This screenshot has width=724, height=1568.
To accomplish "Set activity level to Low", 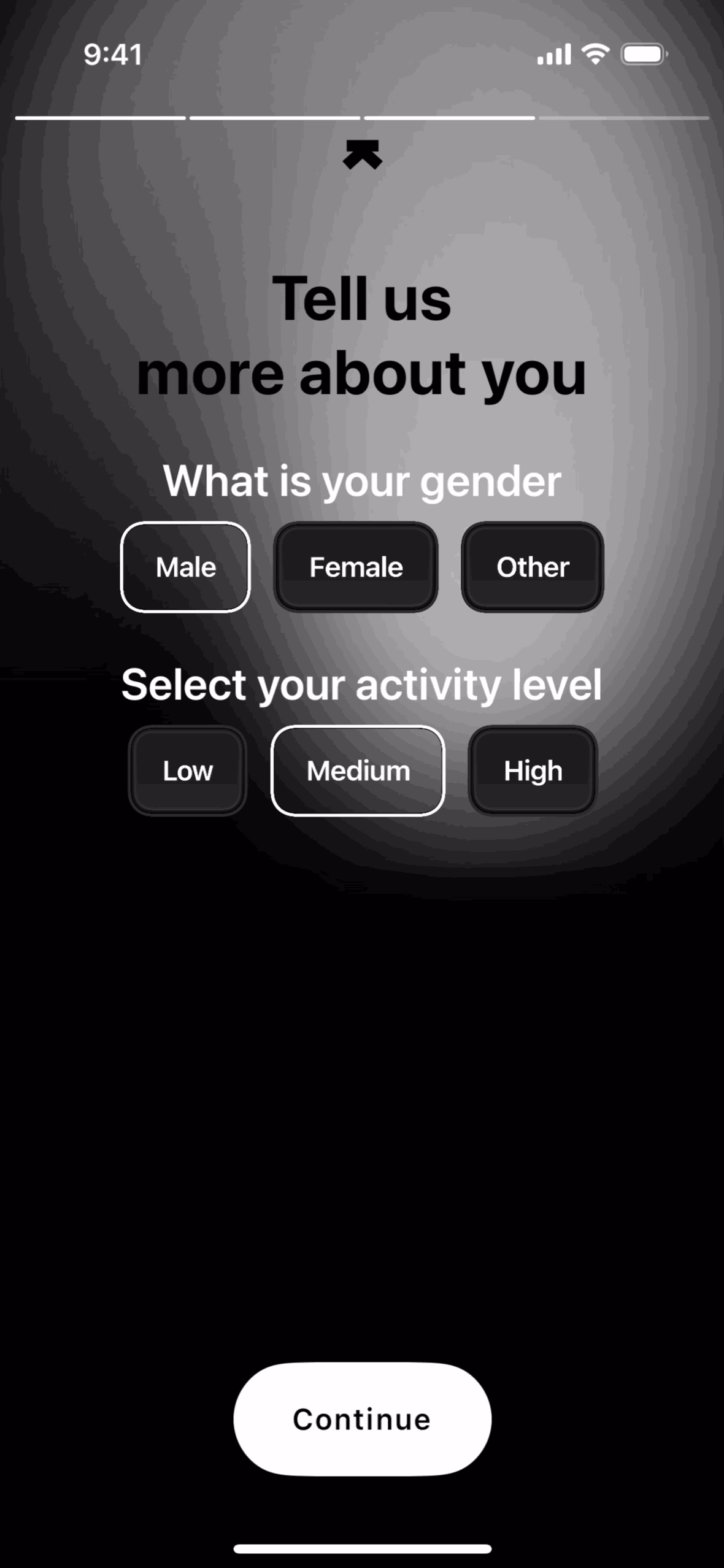I will [x=188, y=771].
